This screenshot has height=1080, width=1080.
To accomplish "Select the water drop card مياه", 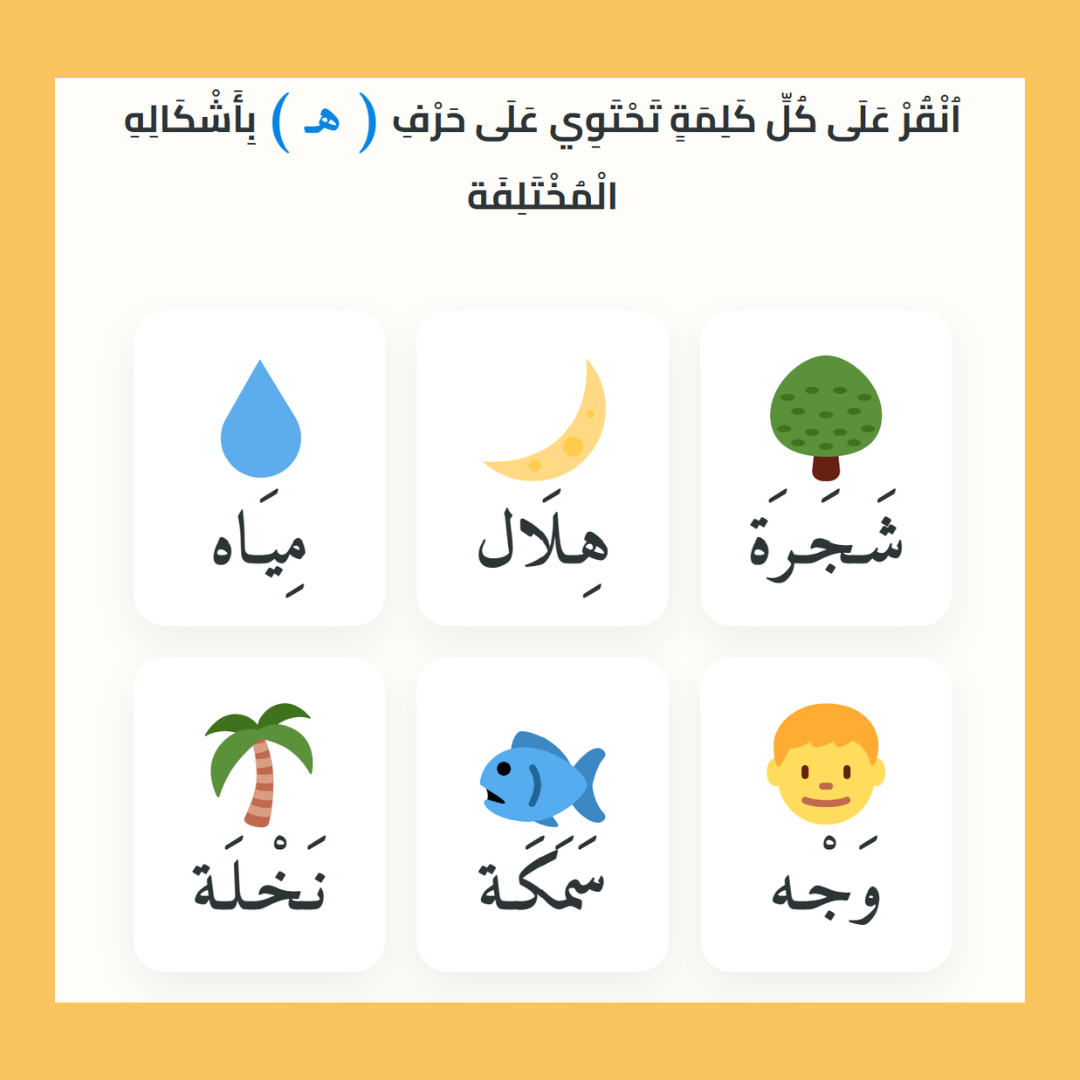I will 259,468.
